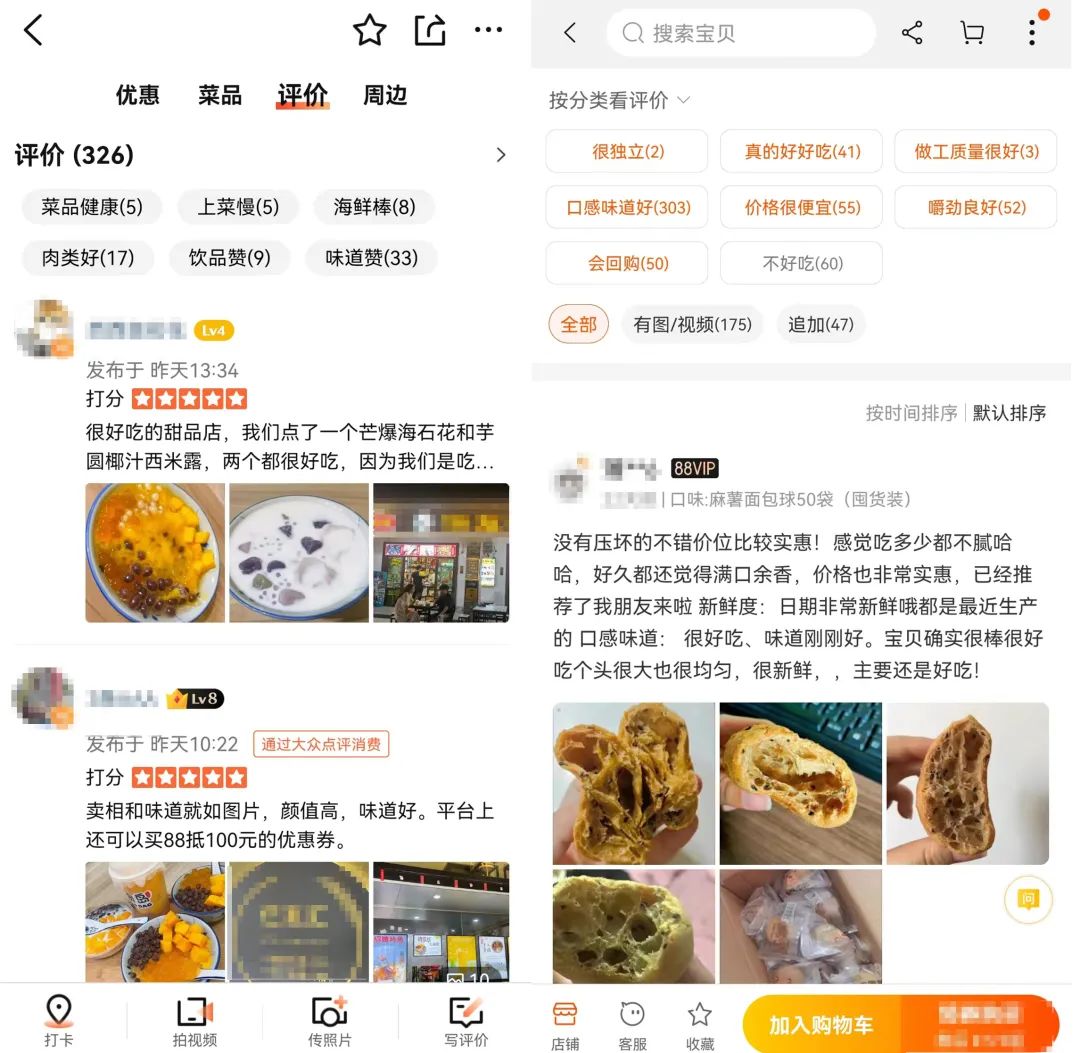Switch to the 周边 tab
This screenshot has width=1080, height=1053.
pyautogui.click(x=385, y=95)
